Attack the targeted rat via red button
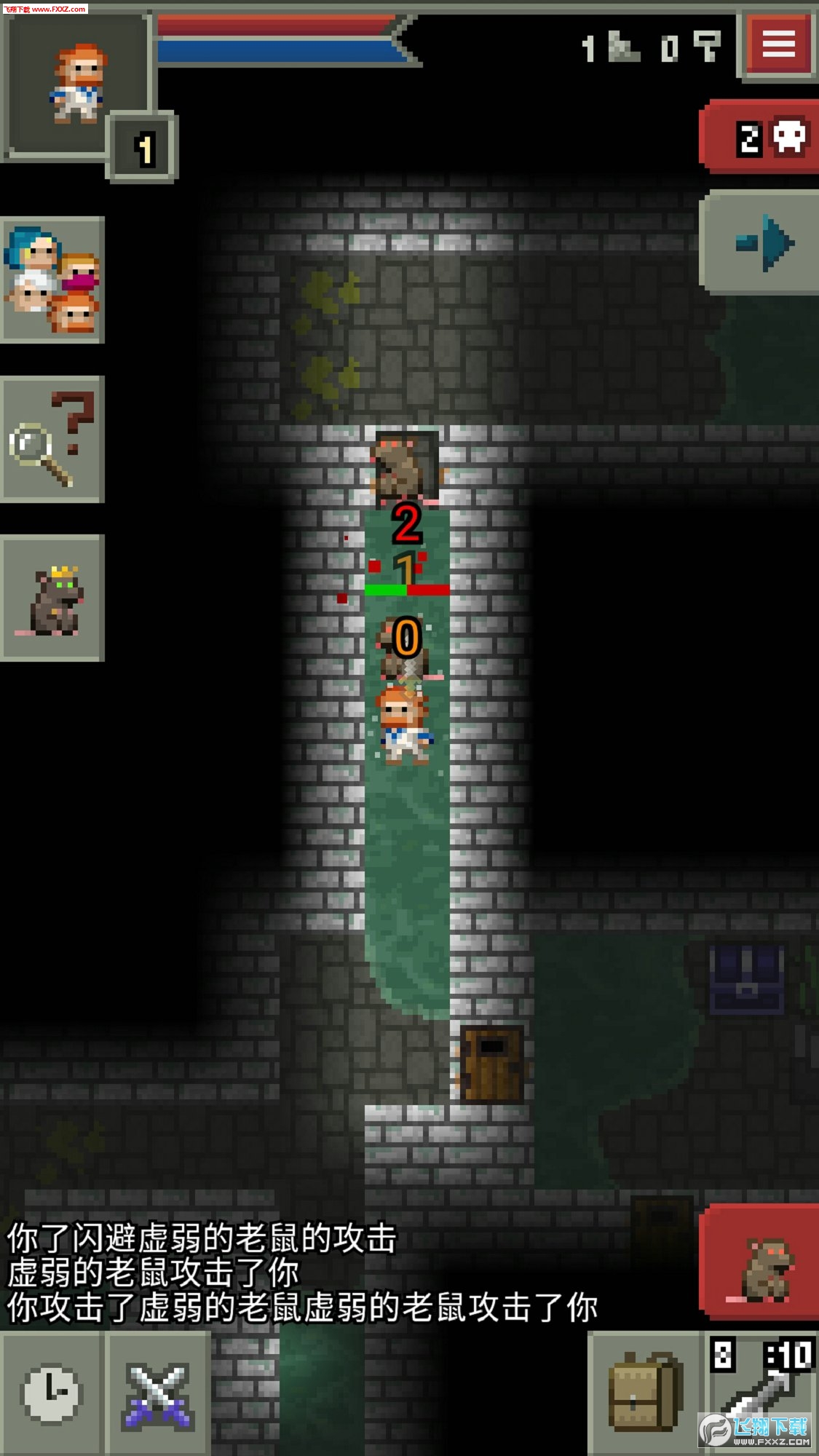The image size is (819, 1456). click(761, 1263)
